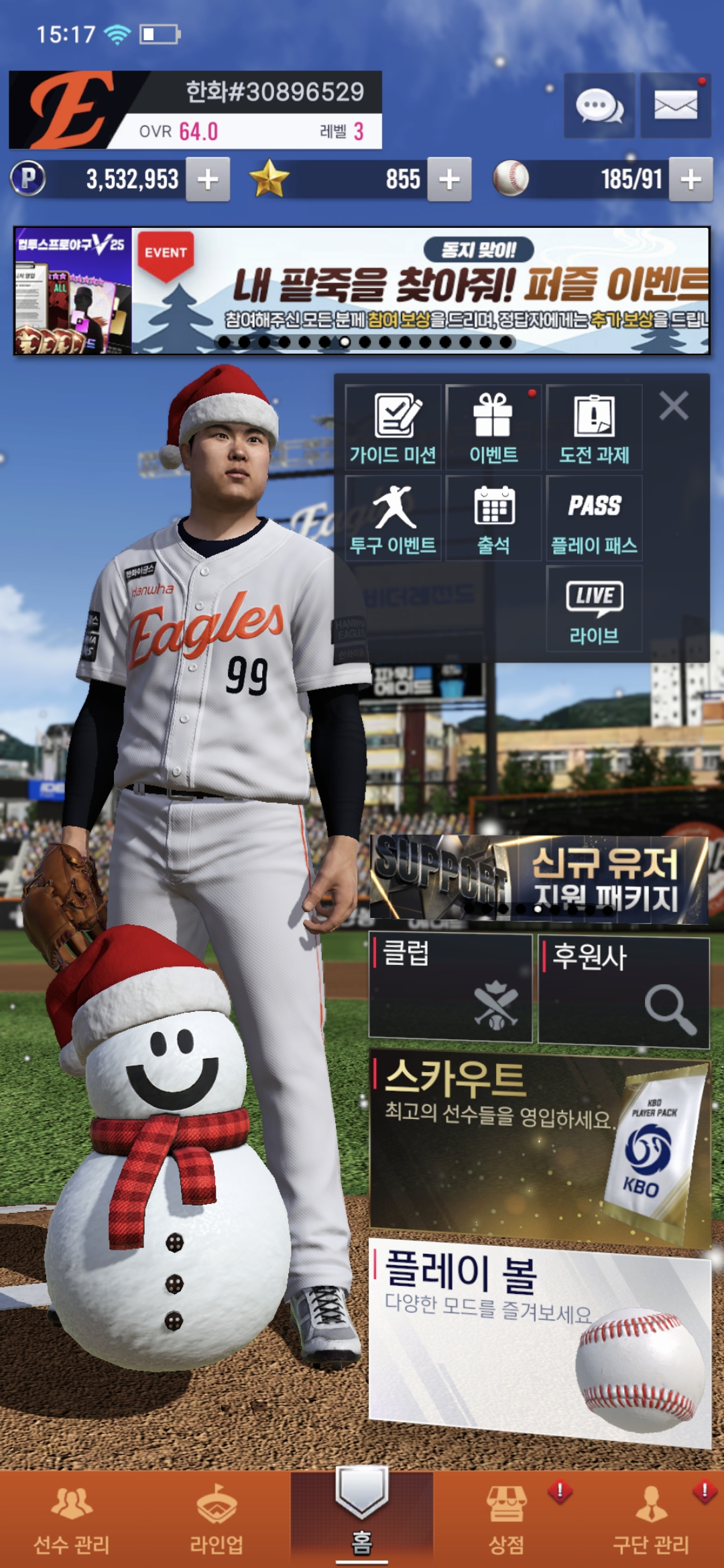Open the 라이브 LIVE menu
724x1568 pixels.
point(594,609)
